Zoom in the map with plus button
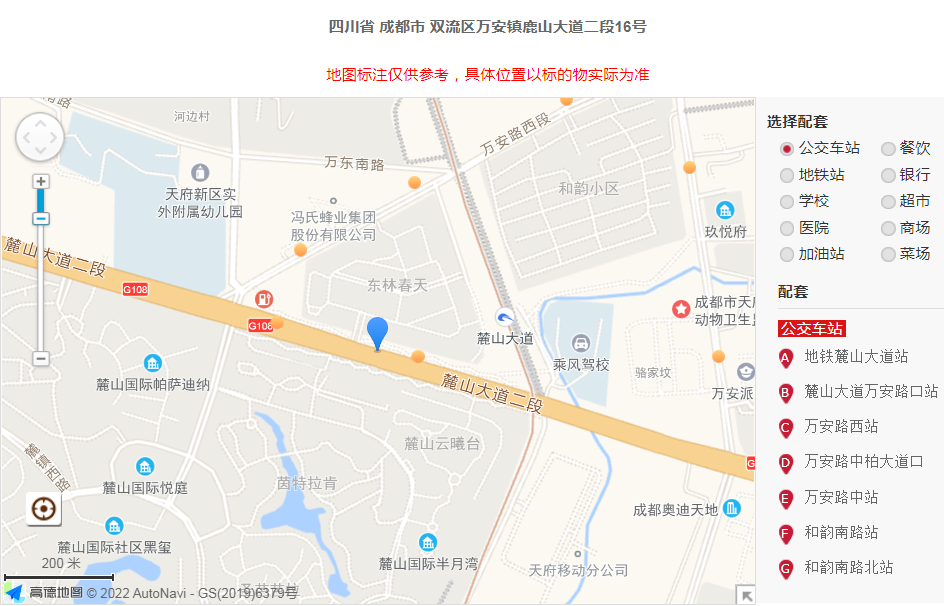The height and width of the screenshot is (606, 944). 41,181
